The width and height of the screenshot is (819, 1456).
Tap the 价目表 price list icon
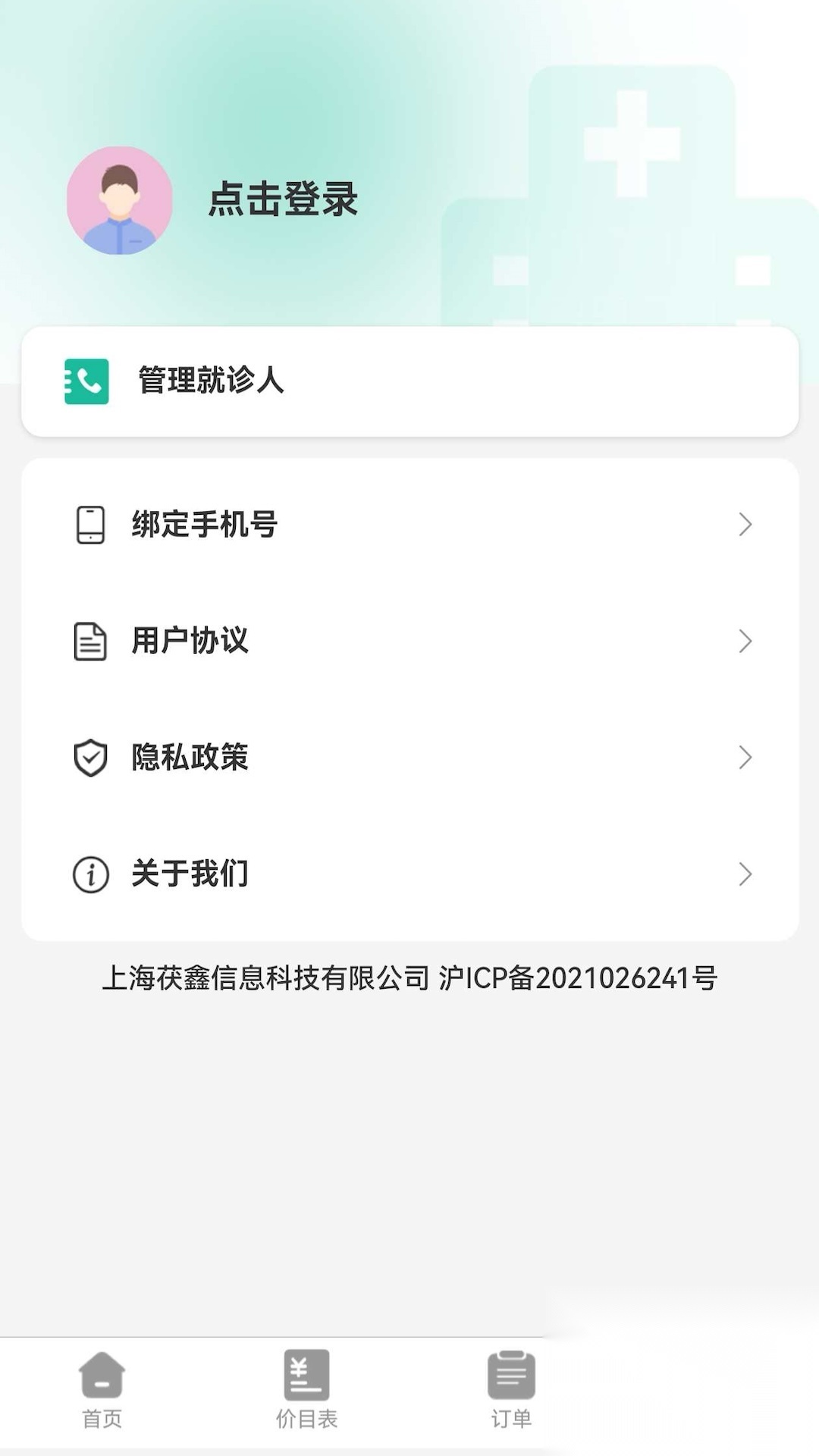click(x=304, y=1375)
